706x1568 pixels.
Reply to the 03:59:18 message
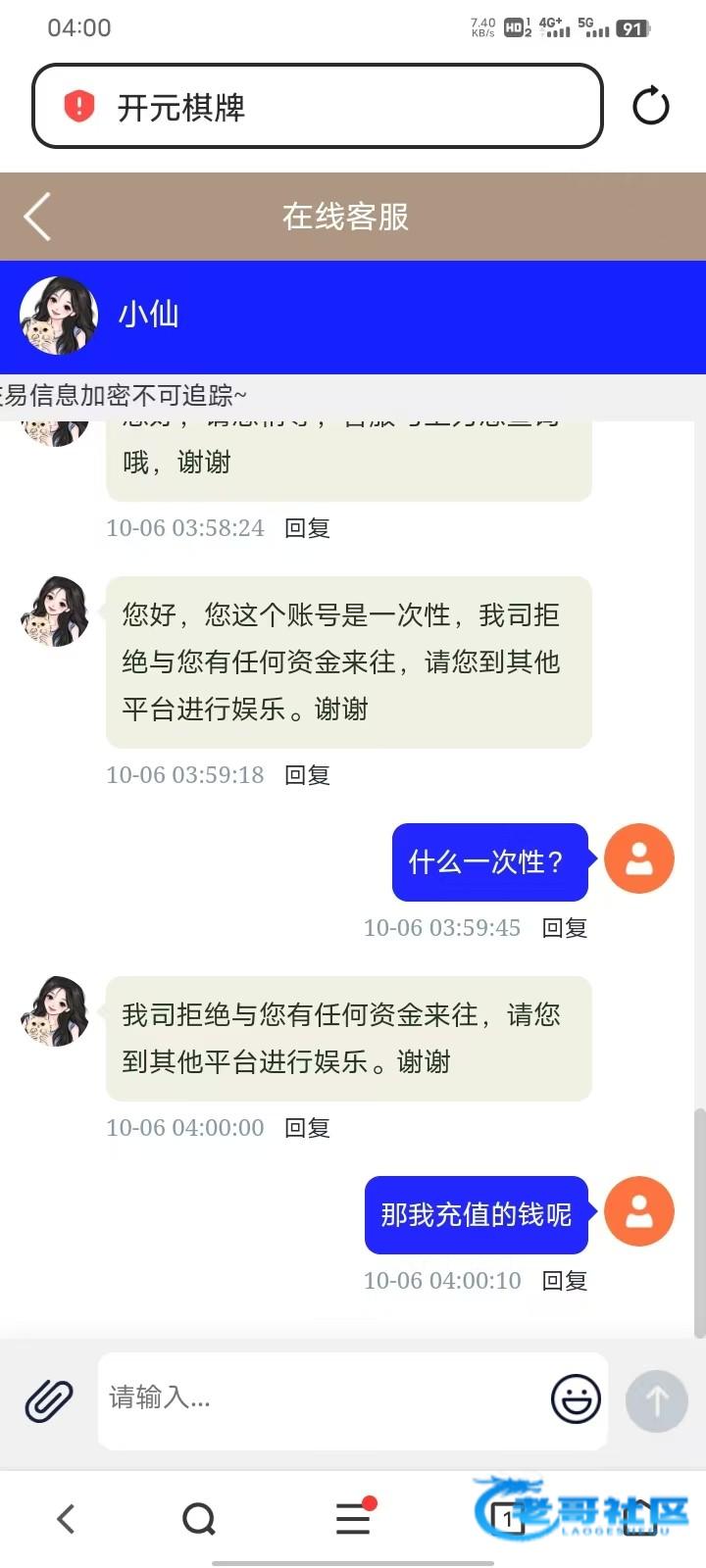point(307,775)
